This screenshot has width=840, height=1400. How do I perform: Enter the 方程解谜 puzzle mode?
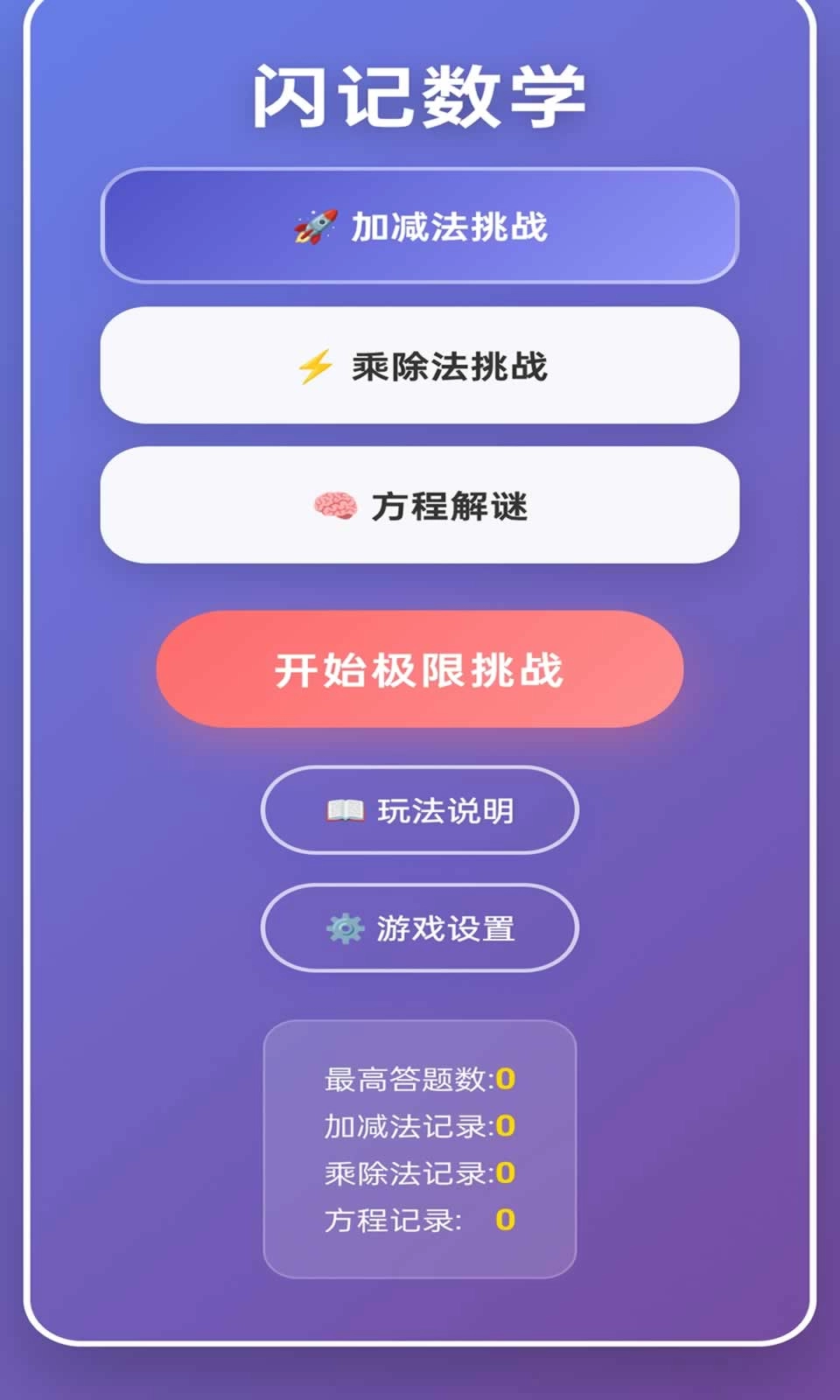[x=420, y=506]
